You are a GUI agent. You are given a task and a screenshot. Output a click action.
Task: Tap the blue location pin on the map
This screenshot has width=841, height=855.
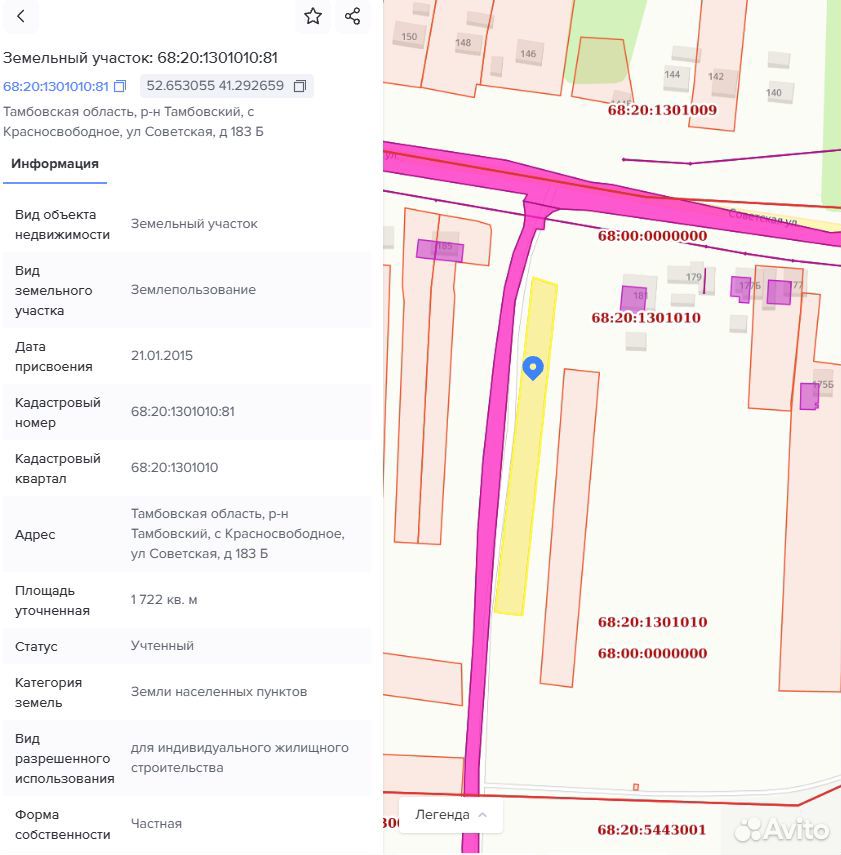coord(533,368)
